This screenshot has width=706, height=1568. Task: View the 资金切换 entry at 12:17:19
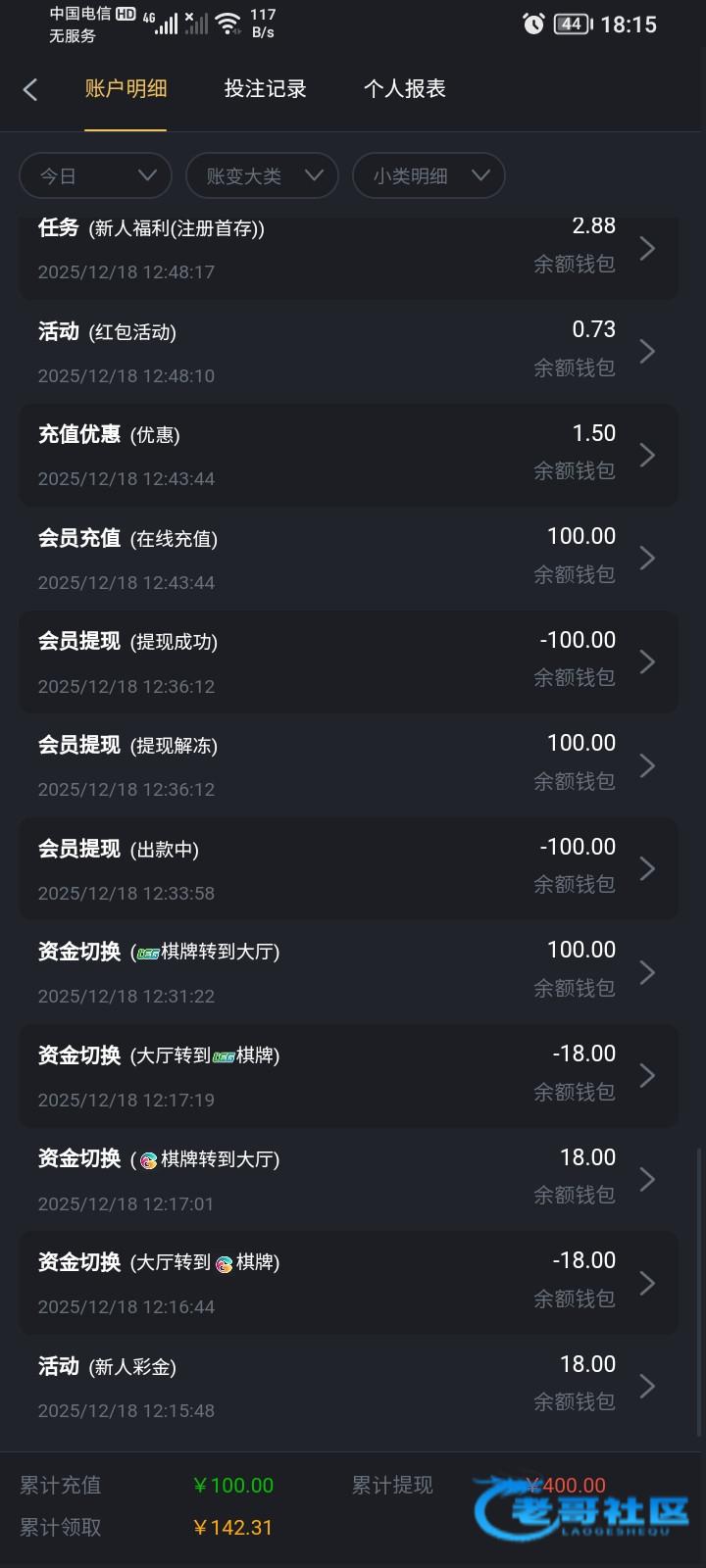[x=348, y=1076]
